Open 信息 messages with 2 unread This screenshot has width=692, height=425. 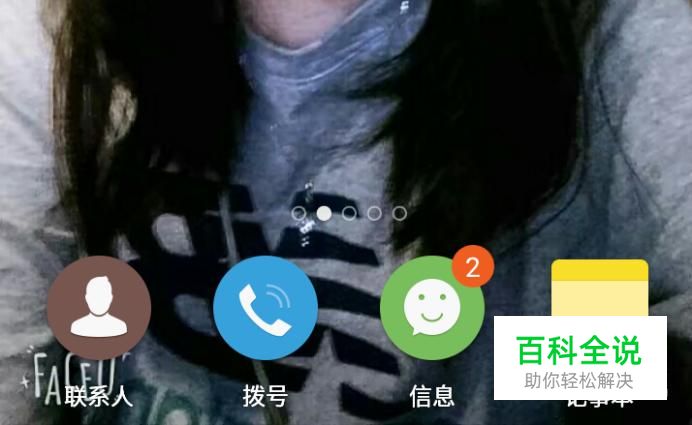[432, 308]
